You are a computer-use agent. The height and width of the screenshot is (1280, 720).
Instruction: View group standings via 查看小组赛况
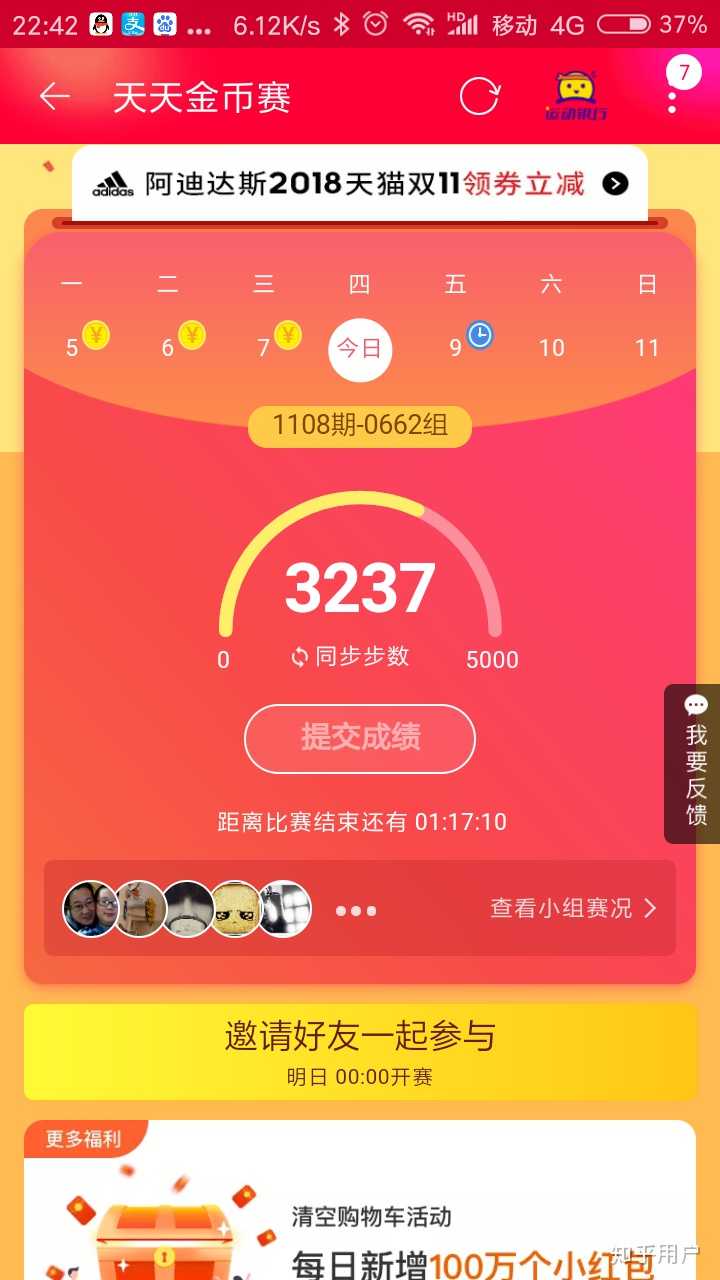[x=573, y=908]
